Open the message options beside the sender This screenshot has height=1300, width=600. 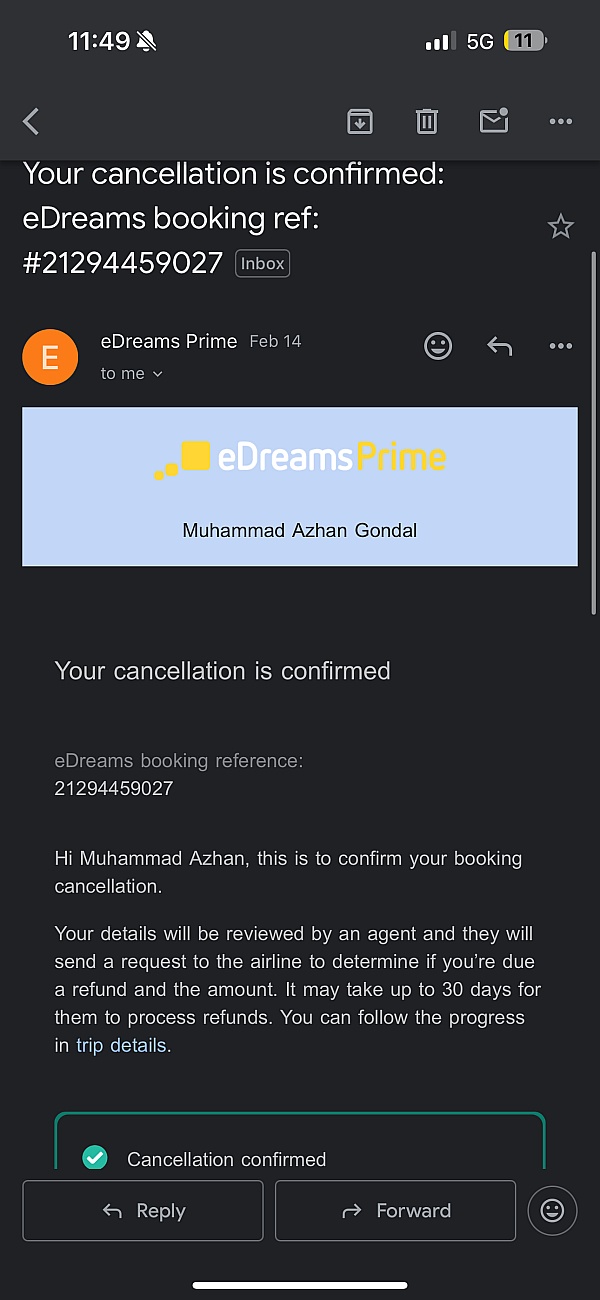561,346
